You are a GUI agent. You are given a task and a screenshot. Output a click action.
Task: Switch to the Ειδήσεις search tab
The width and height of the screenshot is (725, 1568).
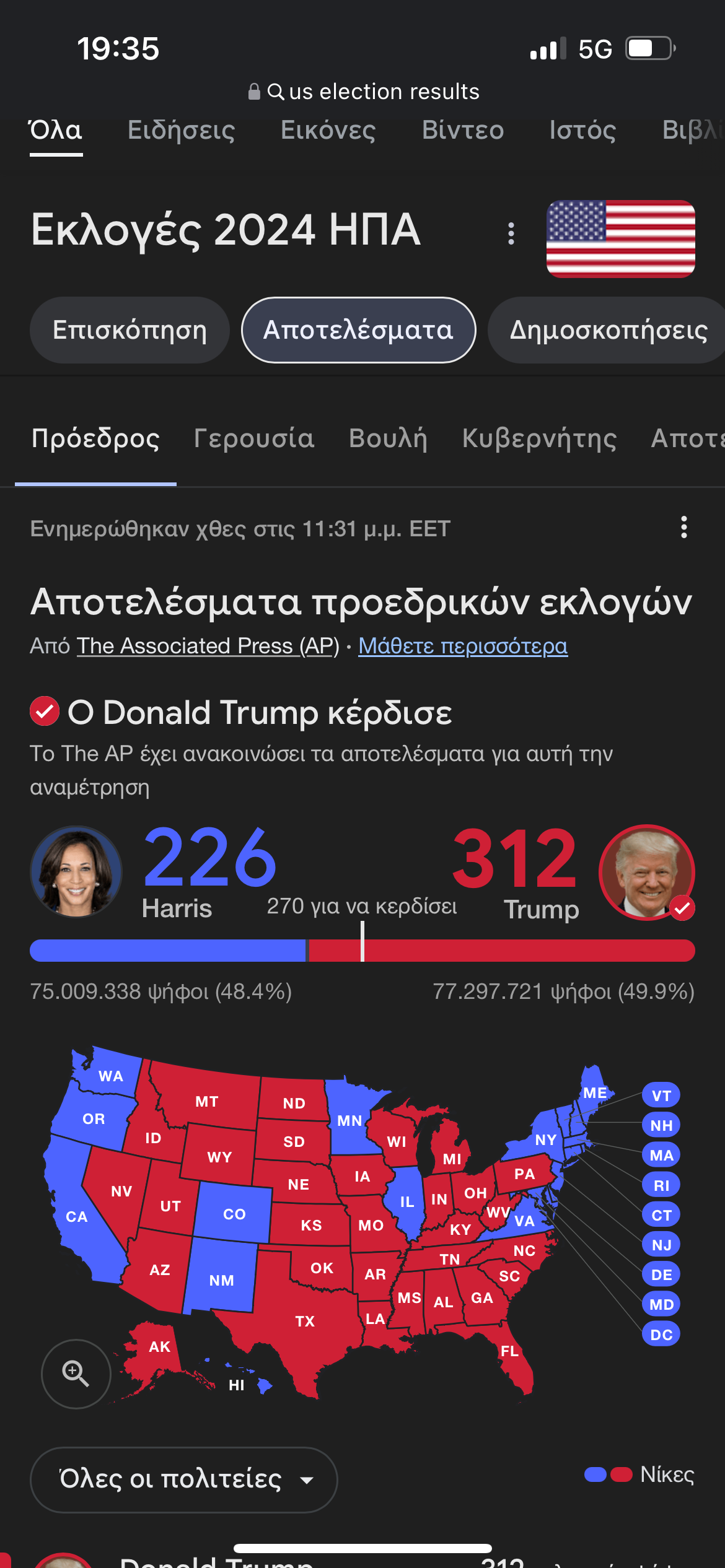pos(181,131)
